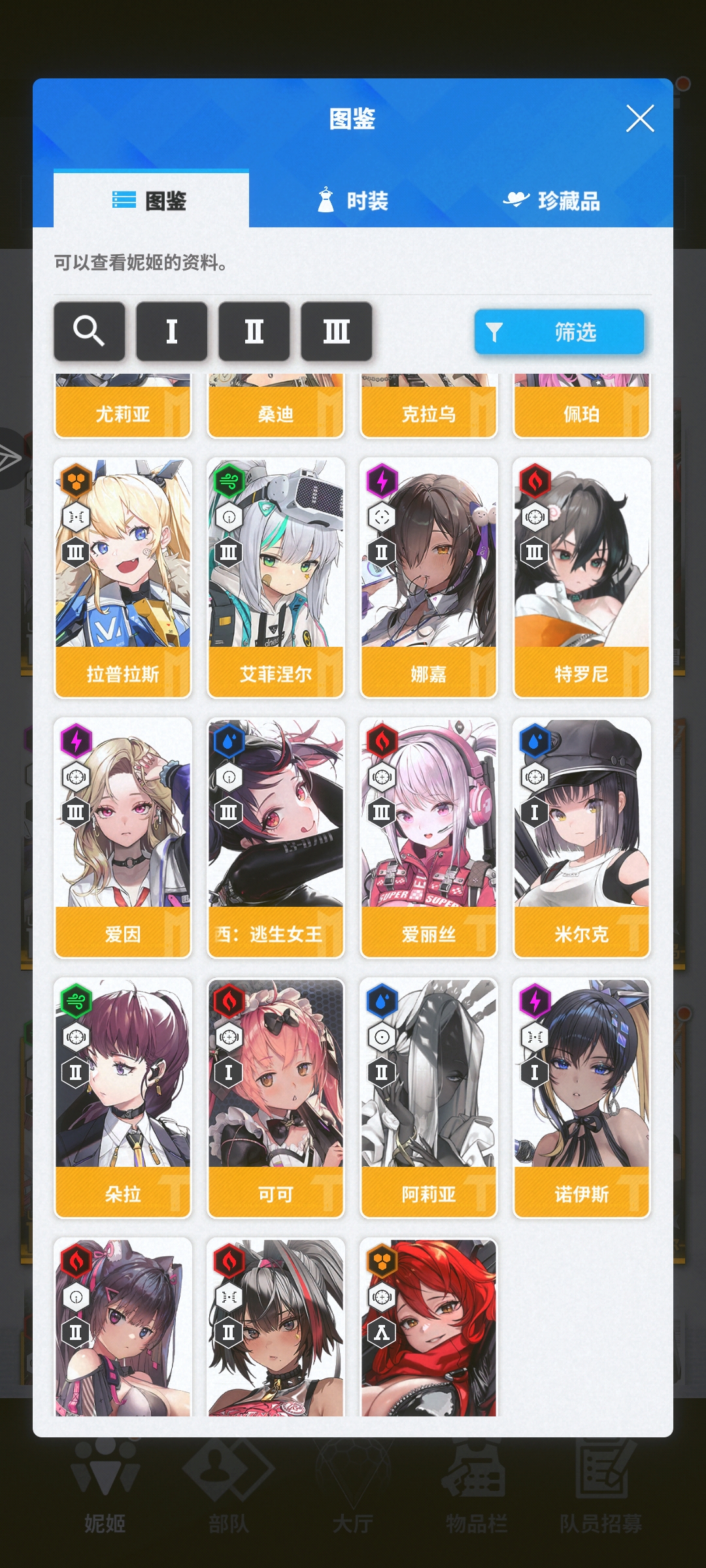The height and width of the screenshot is (1568, 706).
Task: Open the 爱丽丝 character card
Action: (x=429, y=838)
